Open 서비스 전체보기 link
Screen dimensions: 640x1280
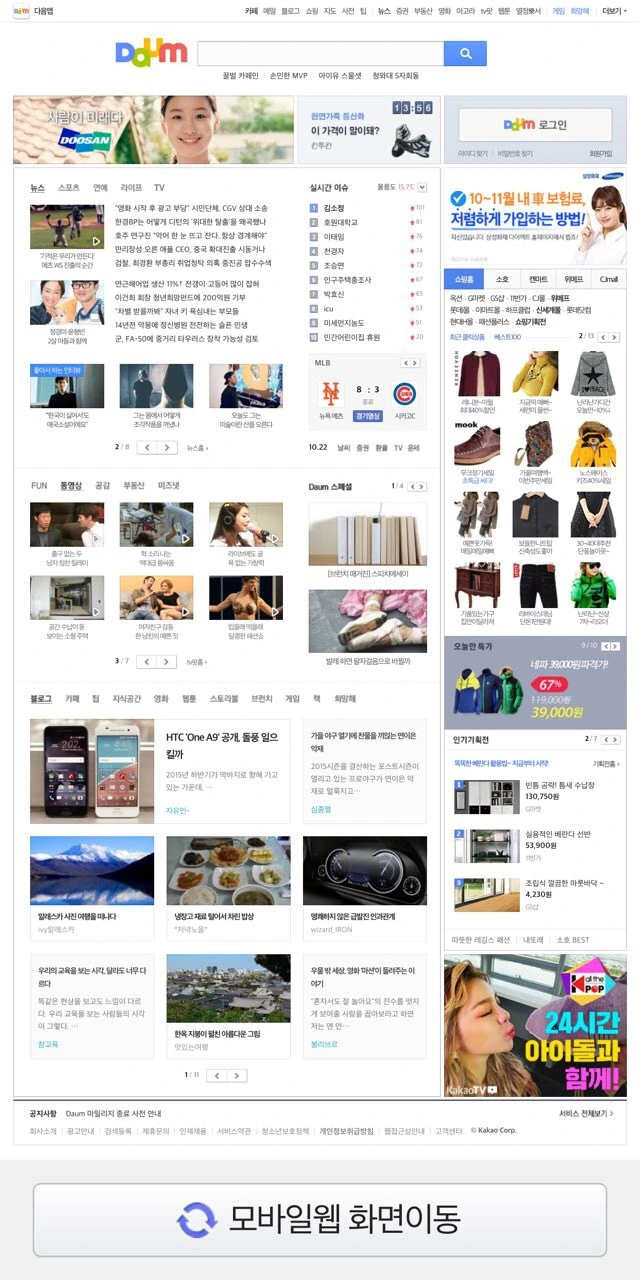pyautogui.click(x=586, y=1113)
